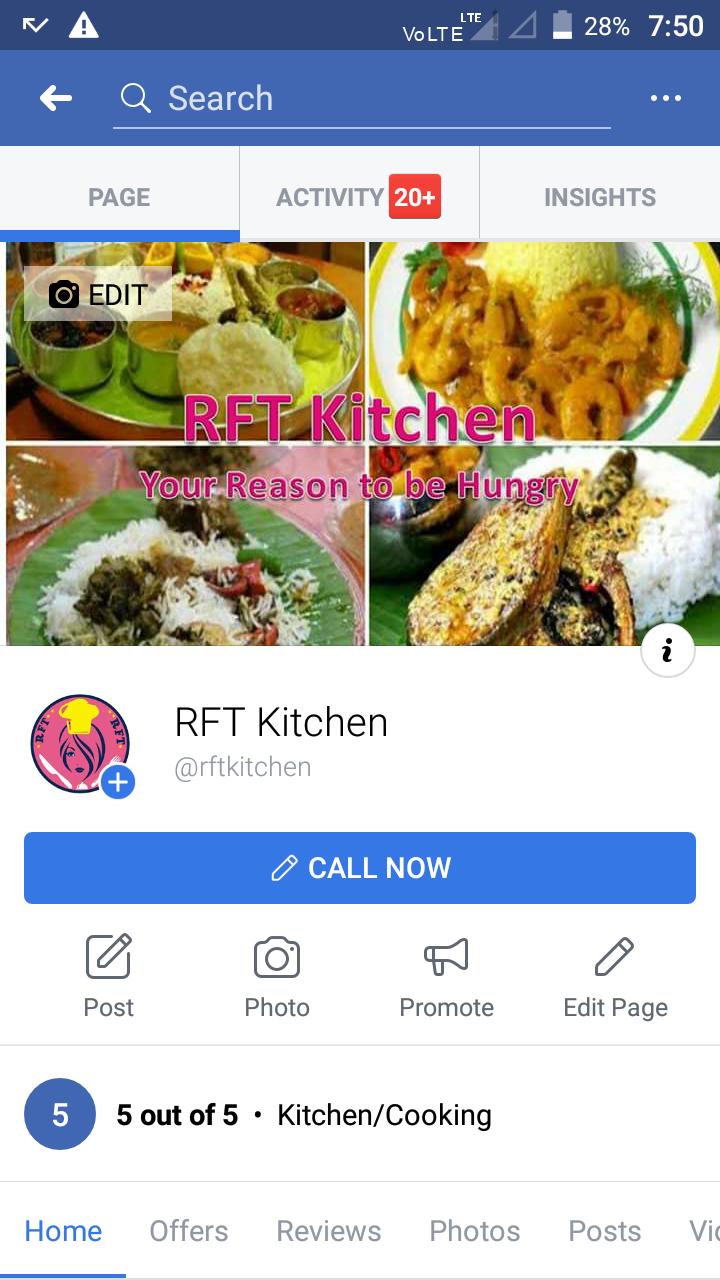Image resolution: width=720 pixels, height=1280 pixels.
Task: Tap the 5 rating circle badge
Action: (x=59, y=1114)
